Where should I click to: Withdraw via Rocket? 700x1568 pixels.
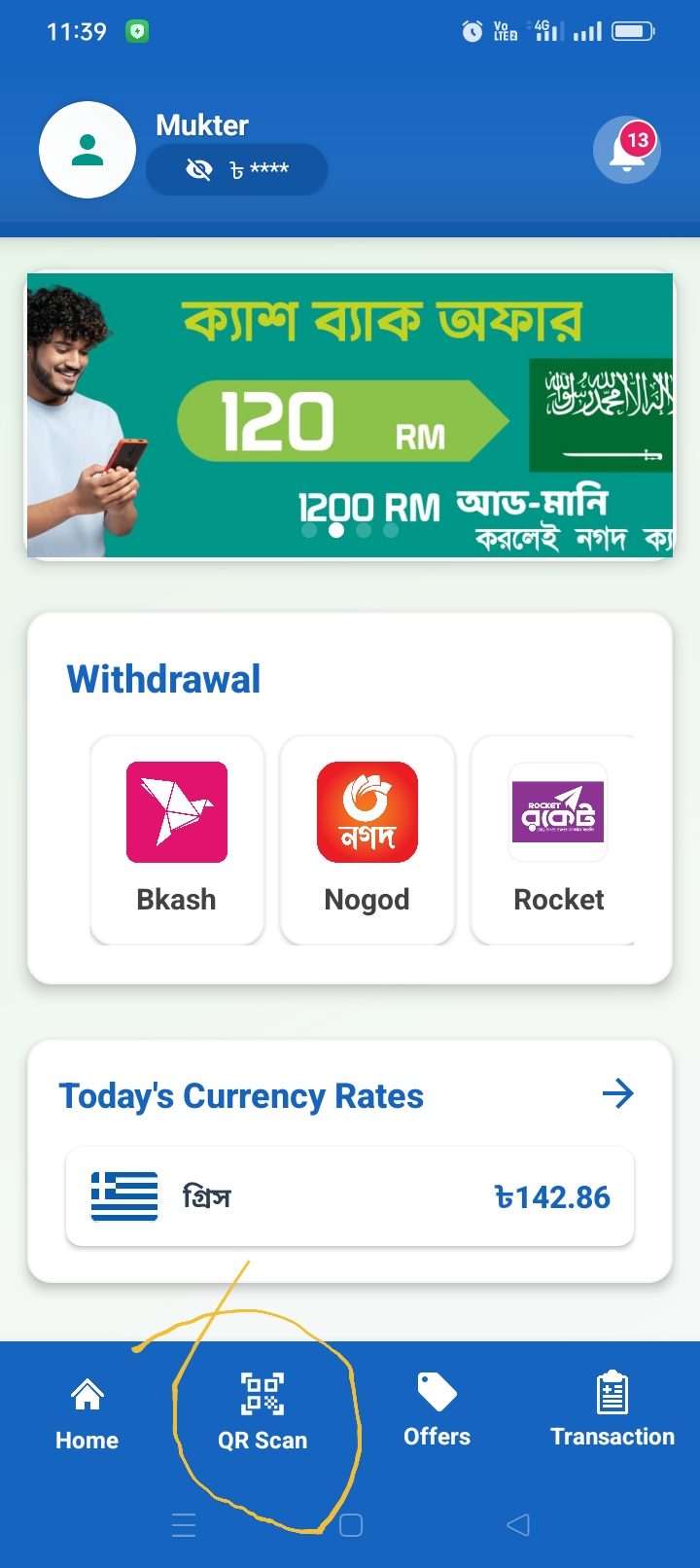557,838
